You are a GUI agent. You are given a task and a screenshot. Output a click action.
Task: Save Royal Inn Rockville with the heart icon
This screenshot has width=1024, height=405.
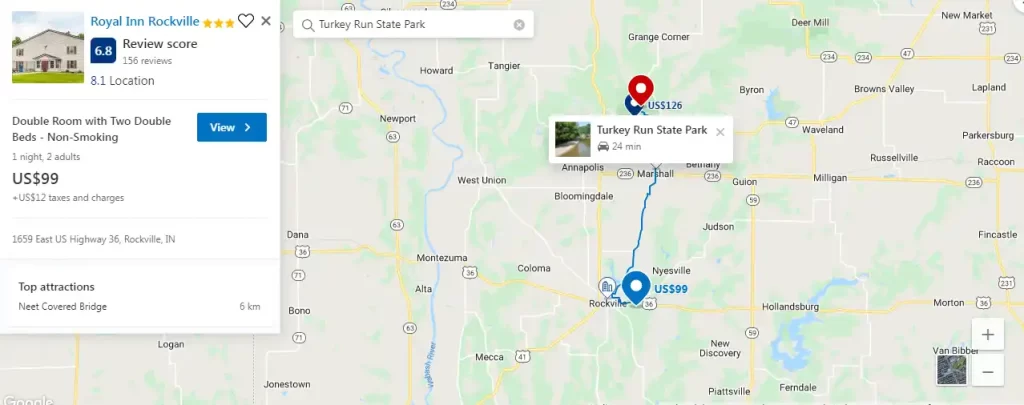(246, 21)
